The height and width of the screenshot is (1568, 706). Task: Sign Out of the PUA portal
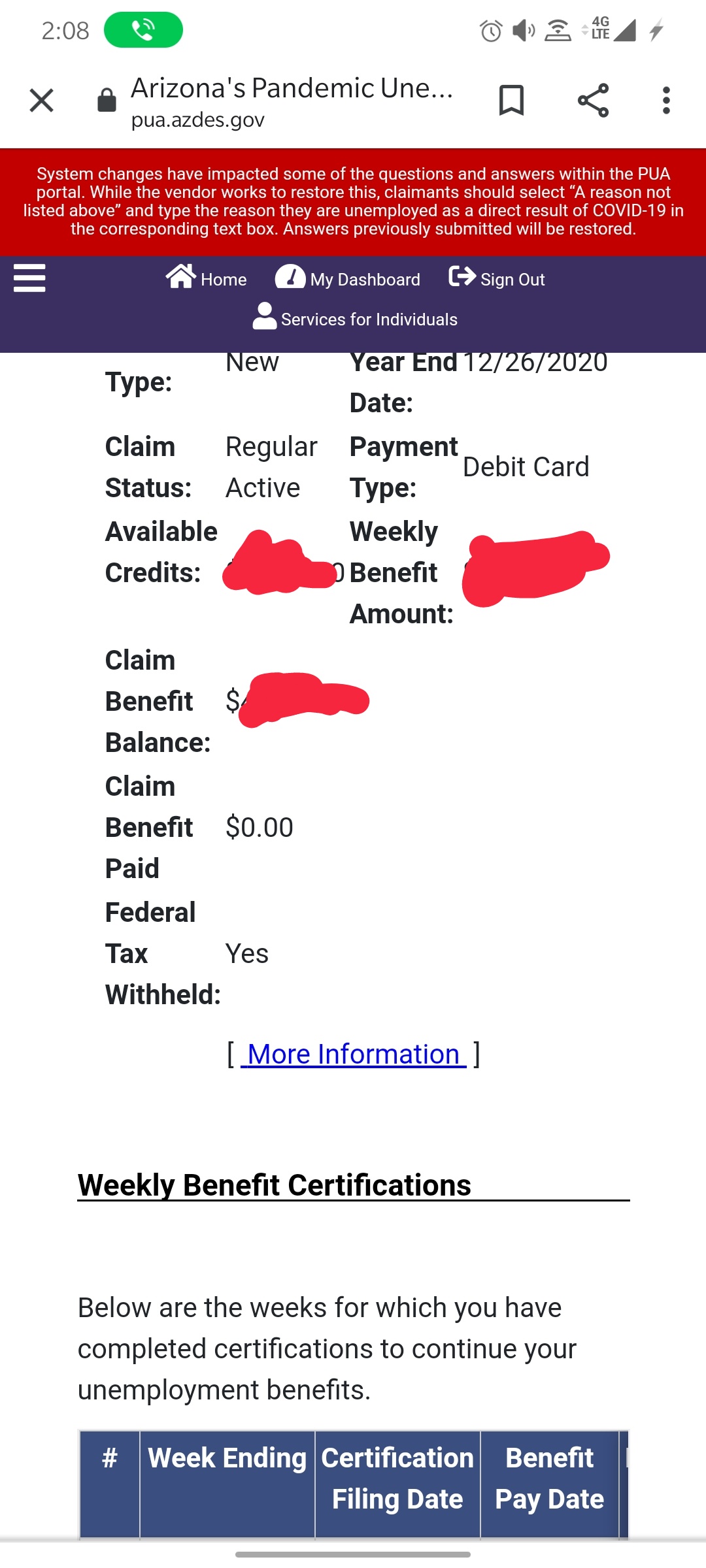[x=497, y=279]
